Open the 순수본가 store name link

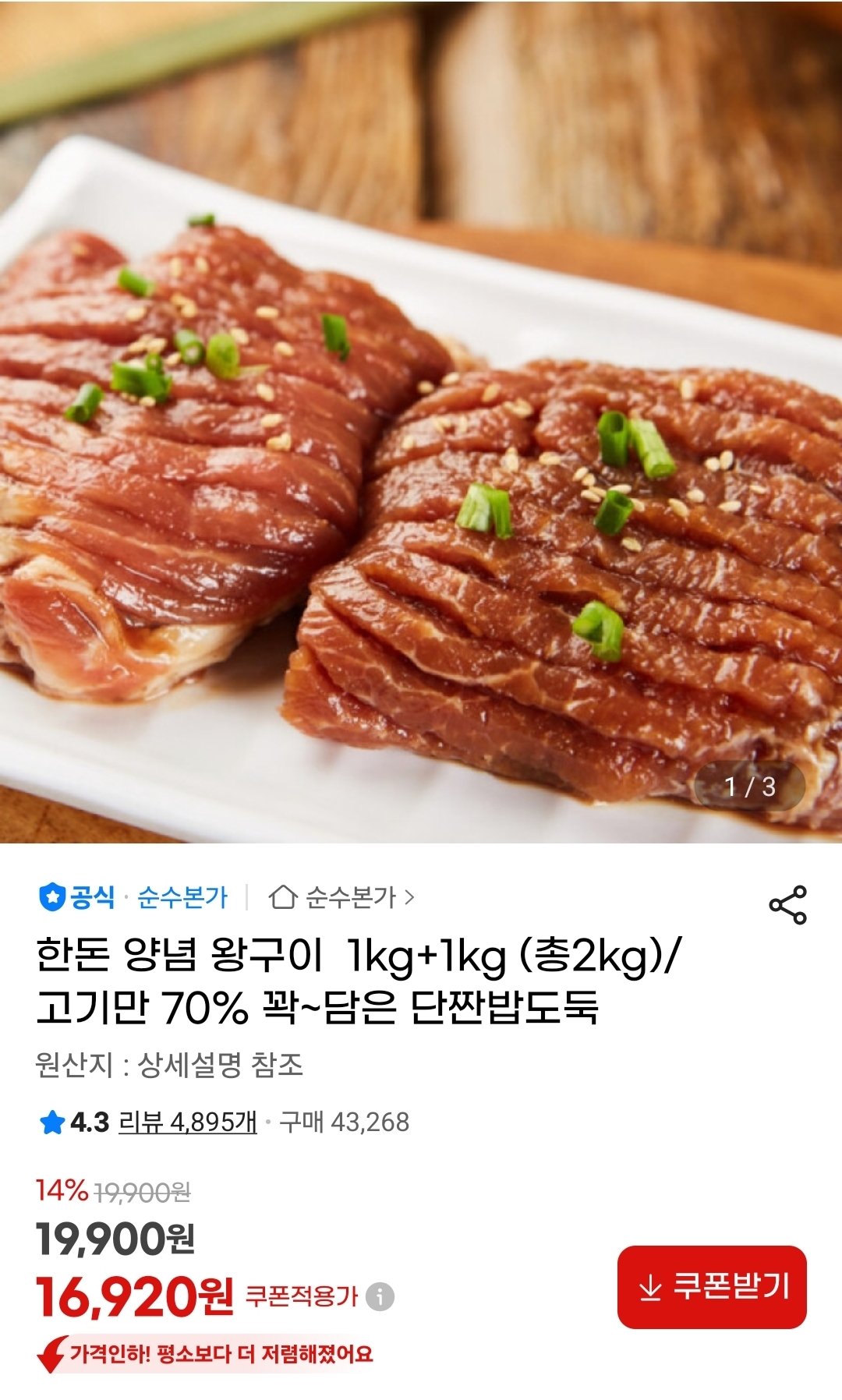[x=349, y=898]
